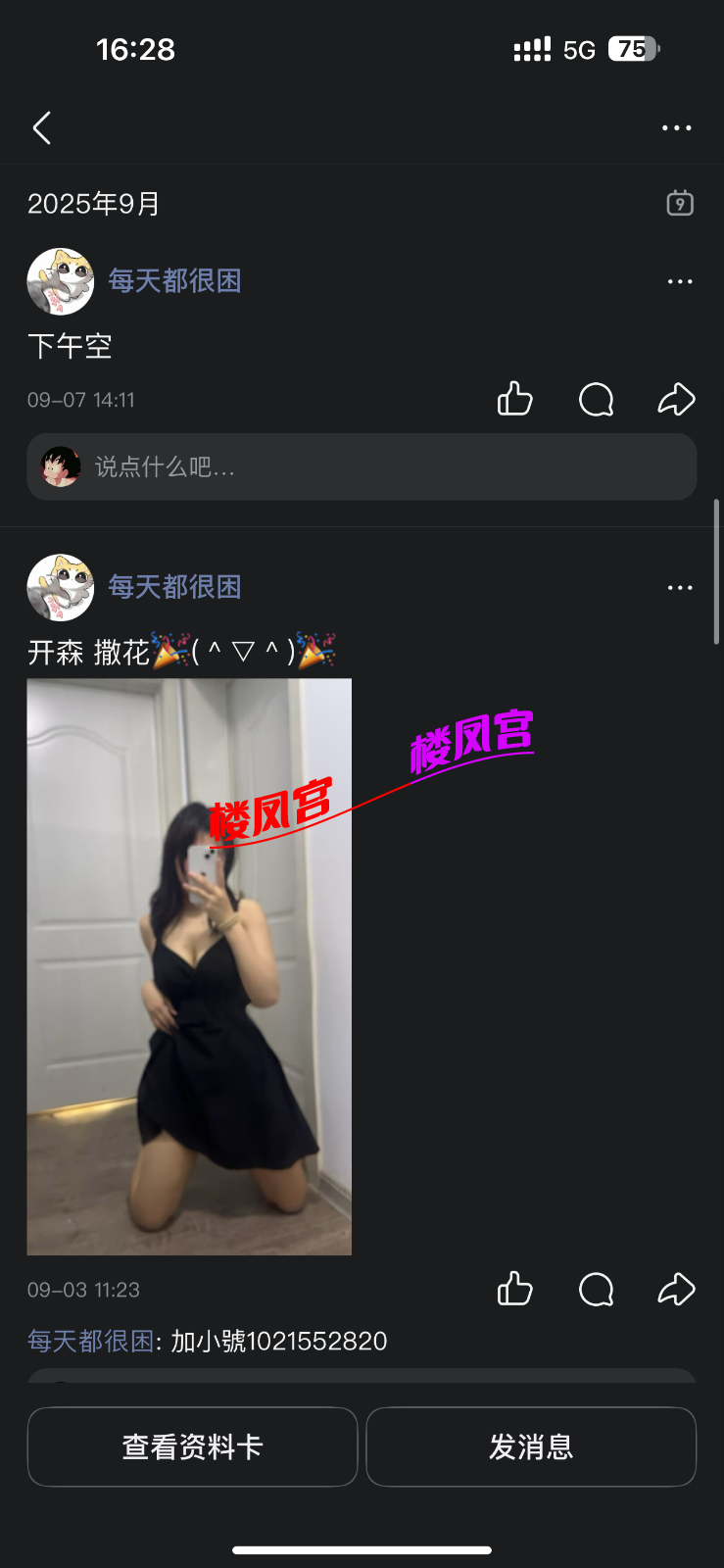The image size is (724, 1568).
Task: Open options menu for the "开森 撒花" post
Action: [680, 587]
